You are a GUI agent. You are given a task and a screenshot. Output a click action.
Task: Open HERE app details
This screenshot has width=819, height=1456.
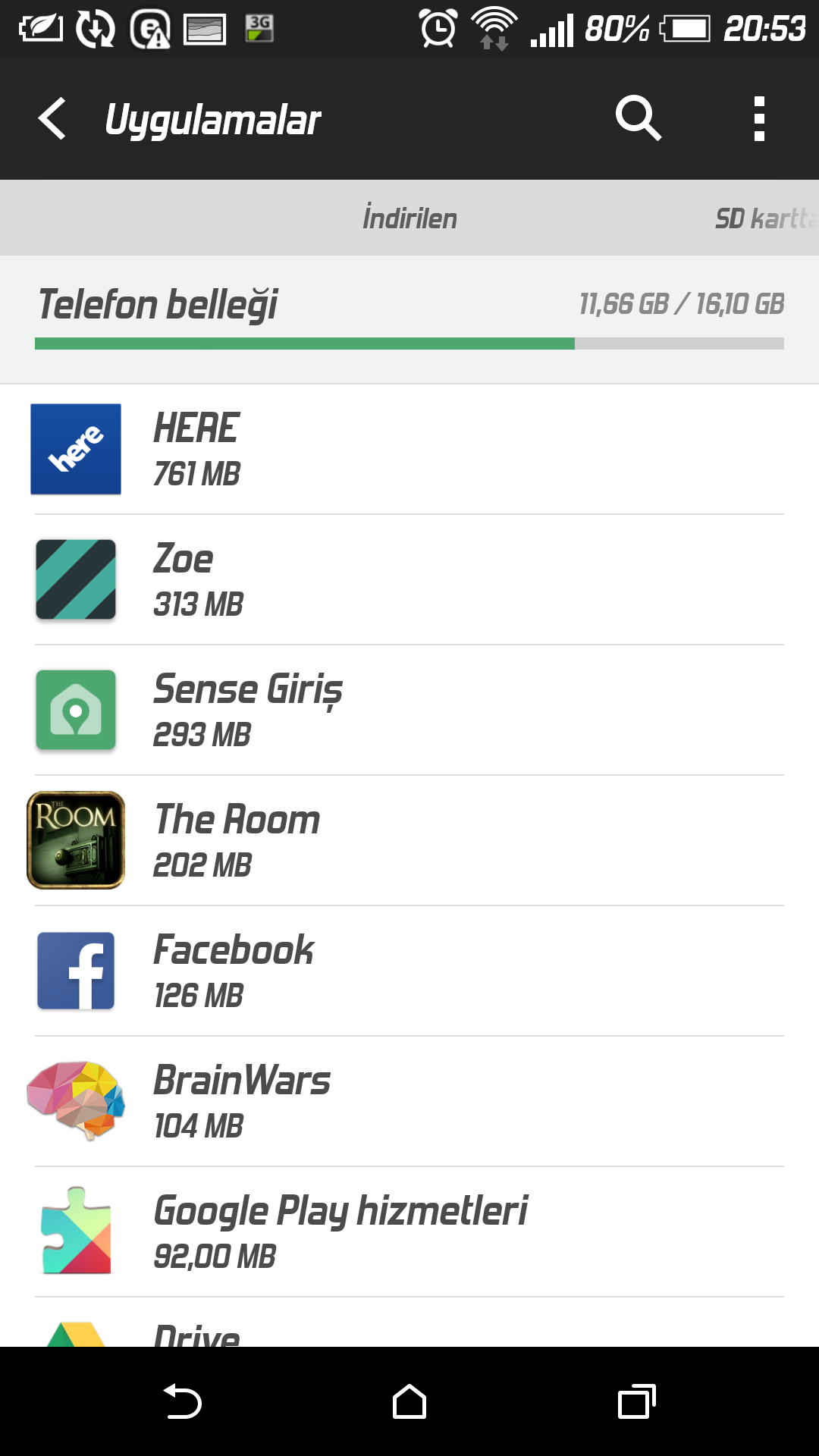pos(409,450)
